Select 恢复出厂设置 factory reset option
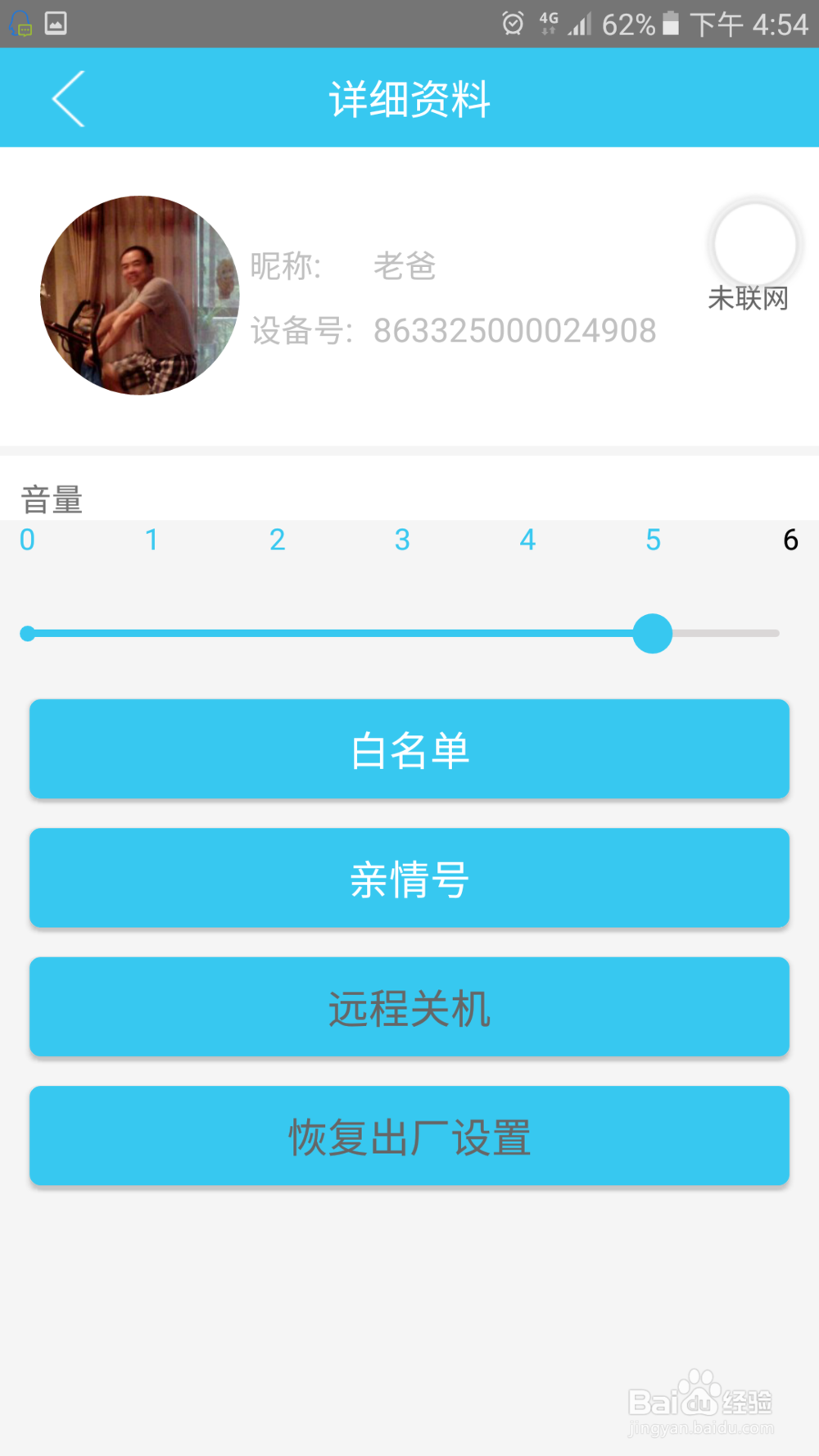Viewport: 819px width, 1456px height. click(x=409, y=1136)
